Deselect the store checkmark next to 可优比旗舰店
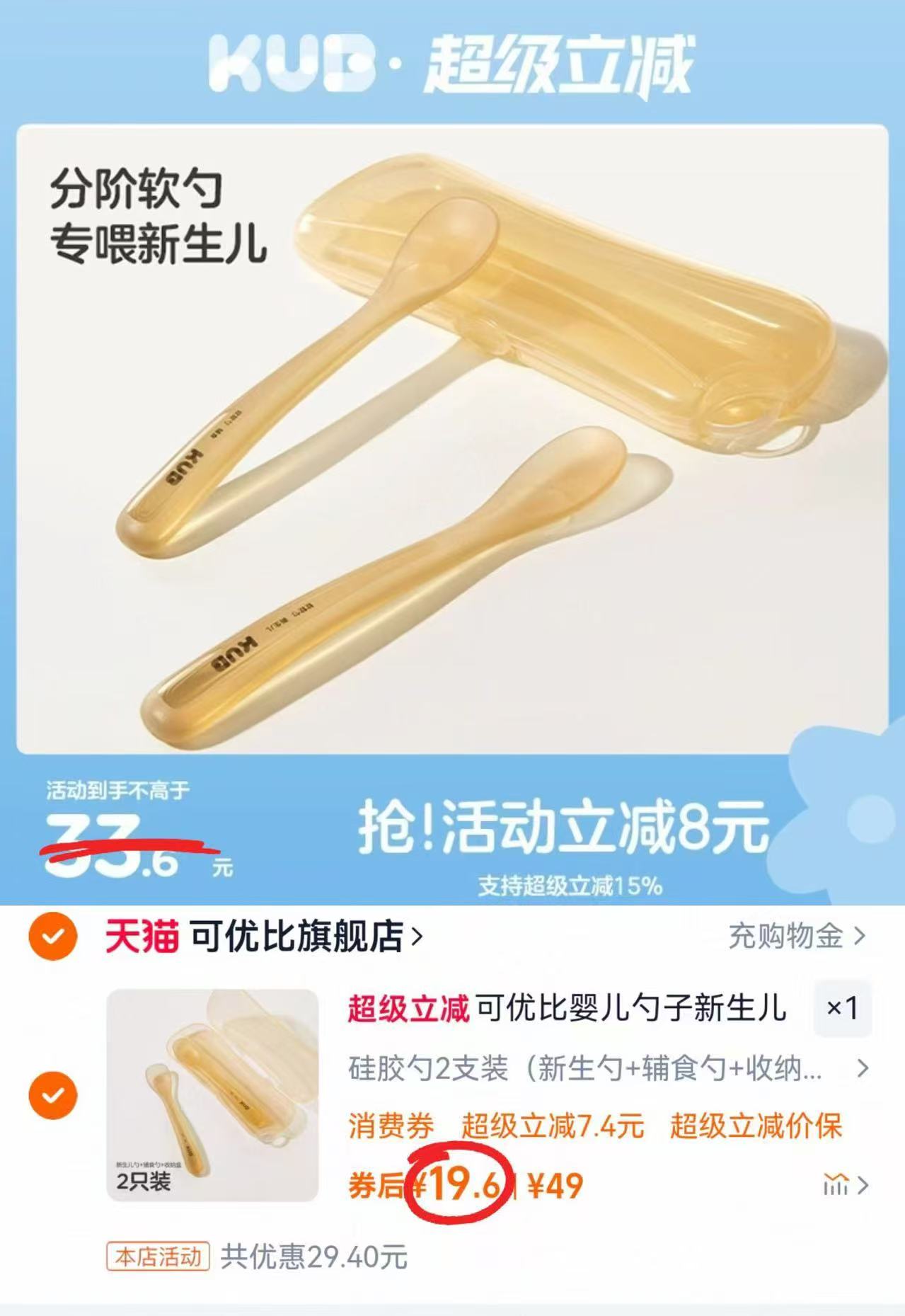The image size is (905, 1316). point(51,934)
